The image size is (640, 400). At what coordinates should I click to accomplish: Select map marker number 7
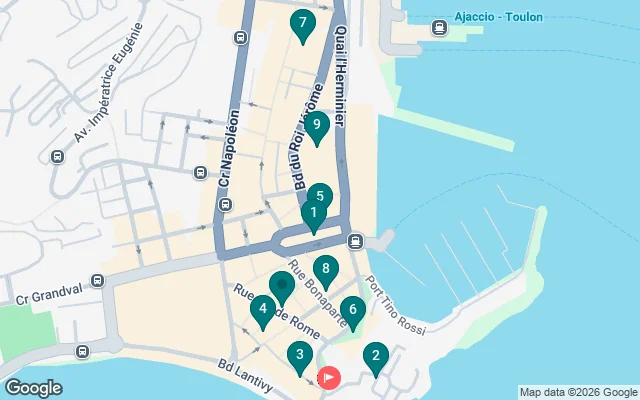point(302,24)
